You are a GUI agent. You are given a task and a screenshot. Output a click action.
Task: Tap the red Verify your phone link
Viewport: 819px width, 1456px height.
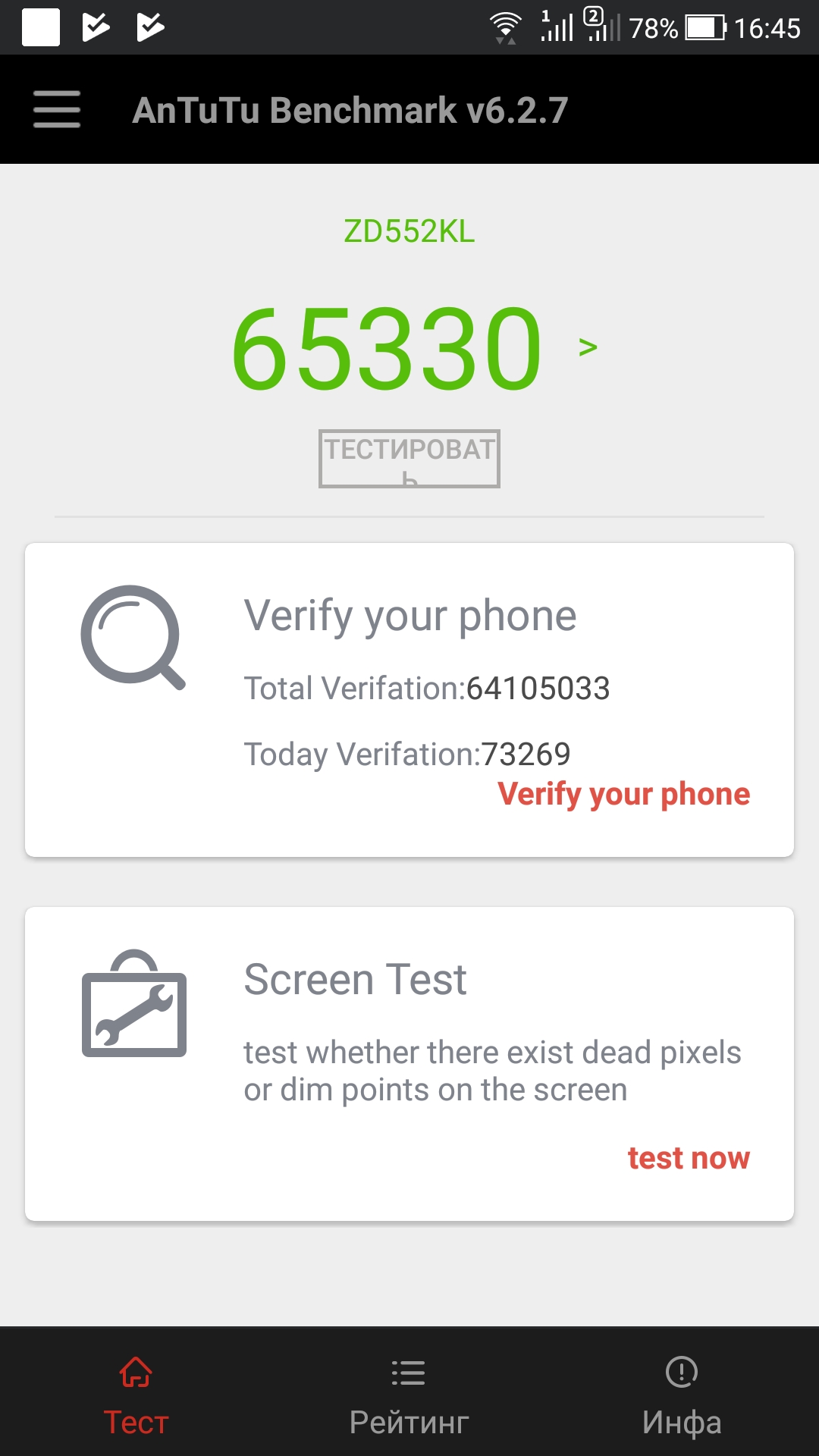coord(623,794)
